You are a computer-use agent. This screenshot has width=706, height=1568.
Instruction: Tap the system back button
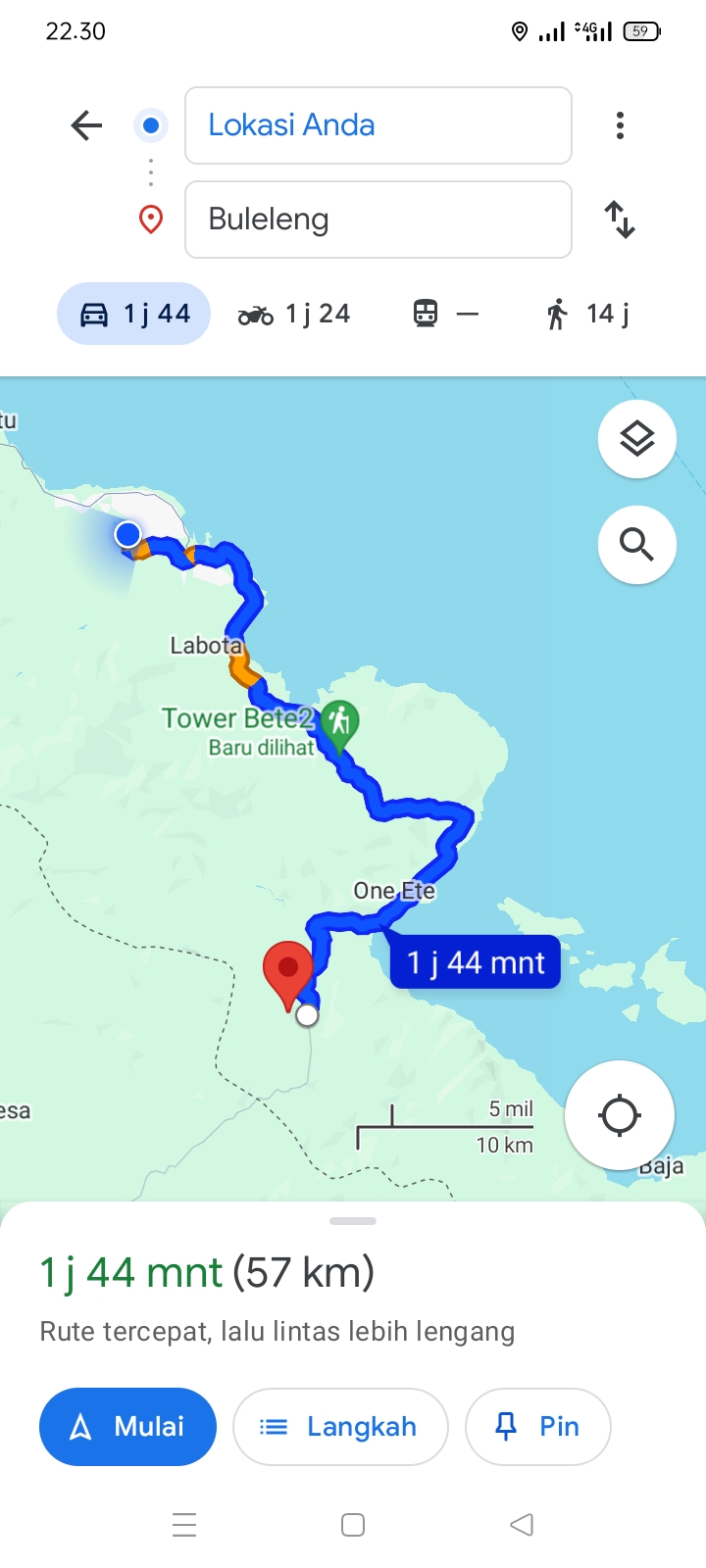(522, 1525)
